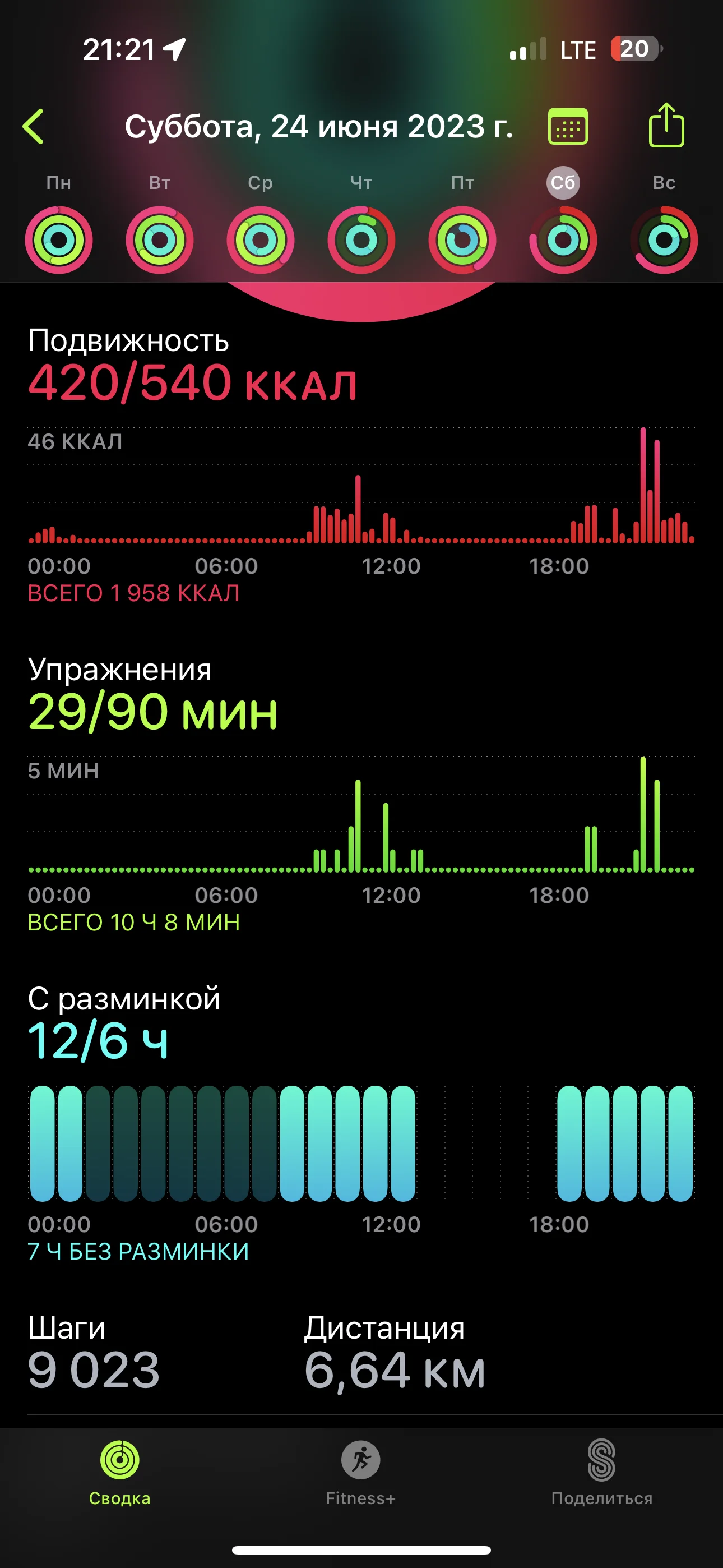
Task: Select Friday (Пт) activity rings
Action: point(462,240)
